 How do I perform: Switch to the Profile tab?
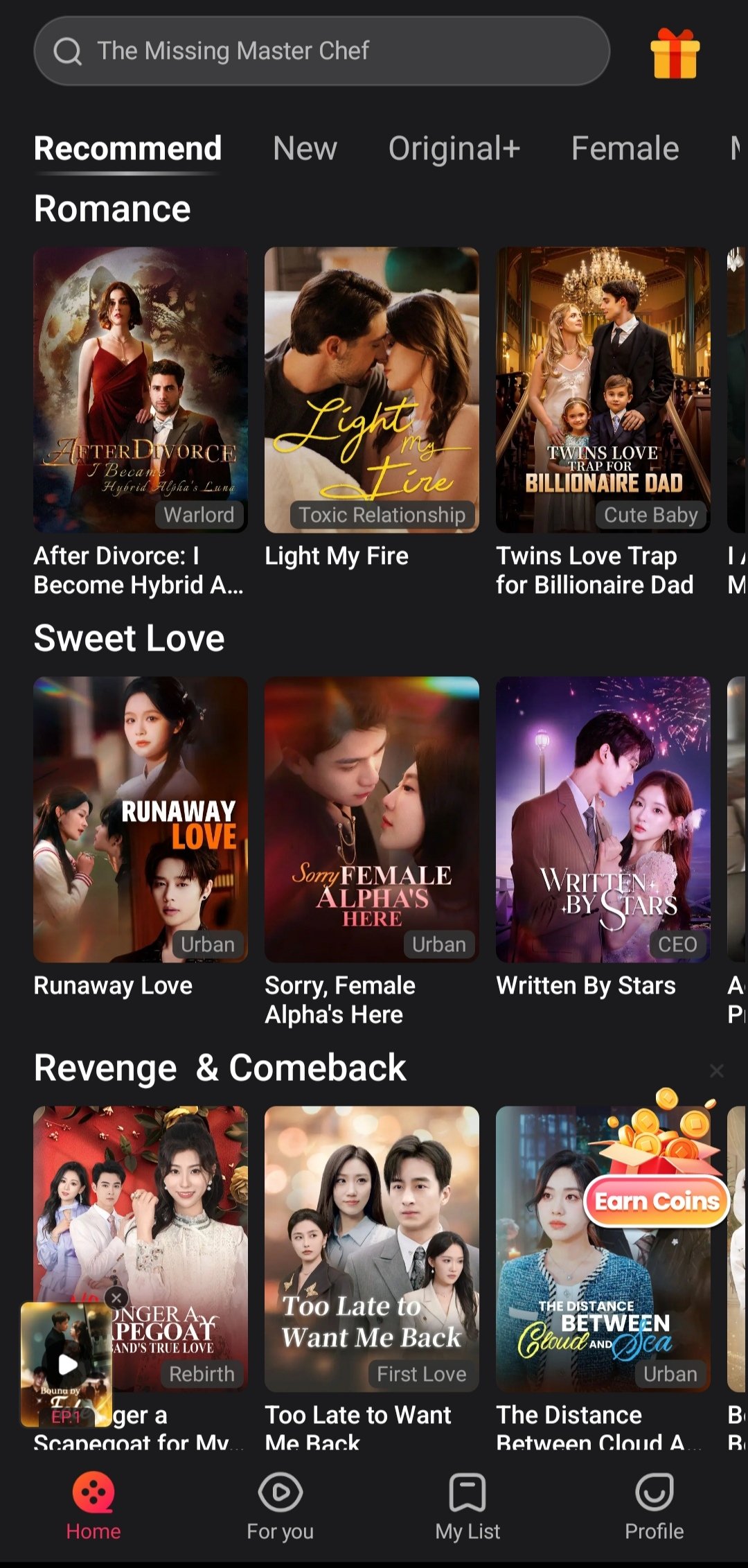click(x=654, y=1506)
